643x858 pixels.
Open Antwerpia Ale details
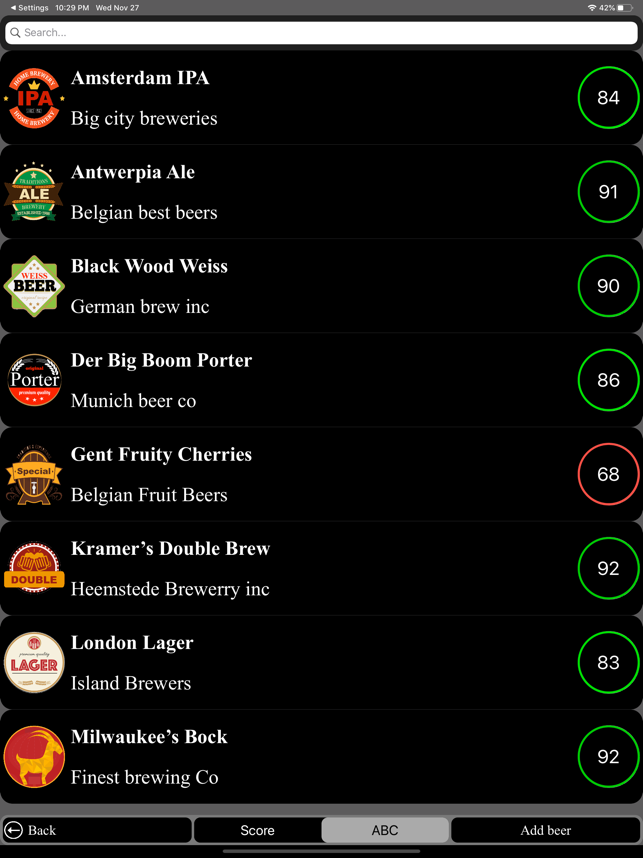click(300, 192)
